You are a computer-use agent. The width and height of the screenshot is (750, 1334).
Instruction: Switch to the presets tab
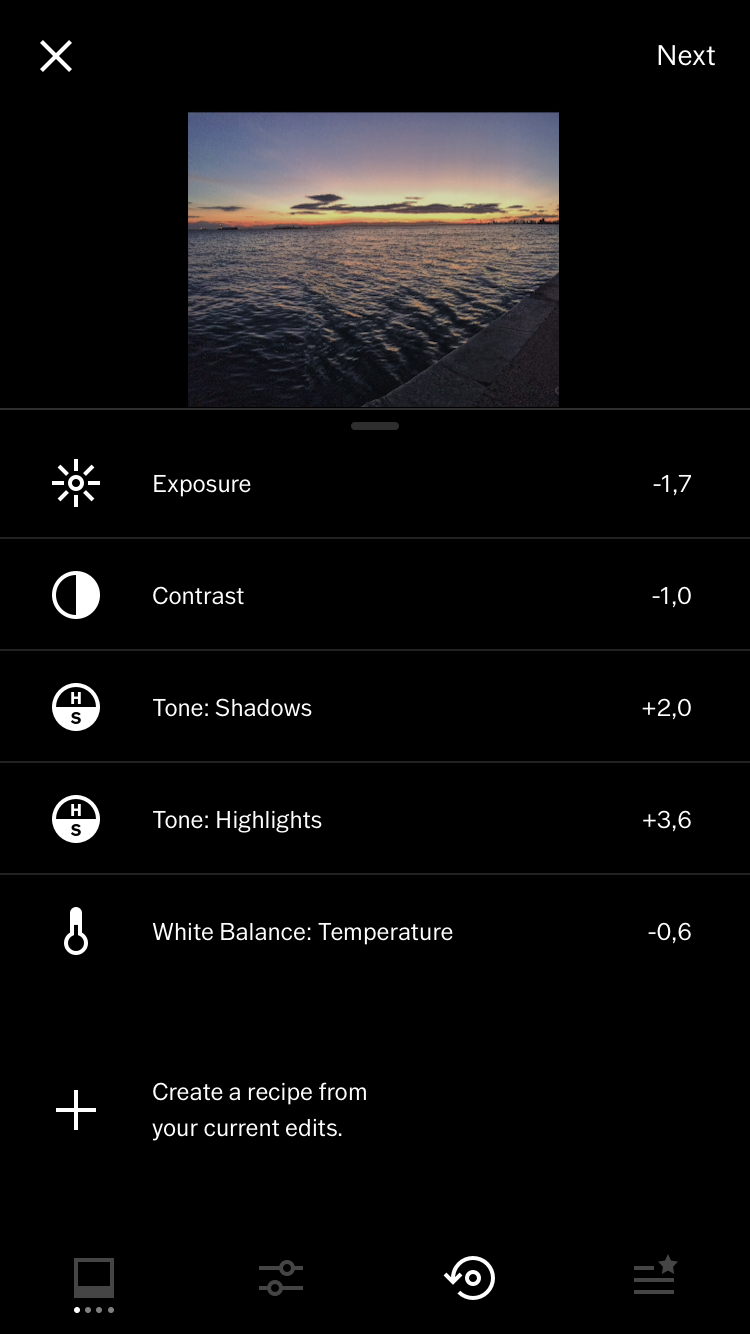coord(94,1280)
